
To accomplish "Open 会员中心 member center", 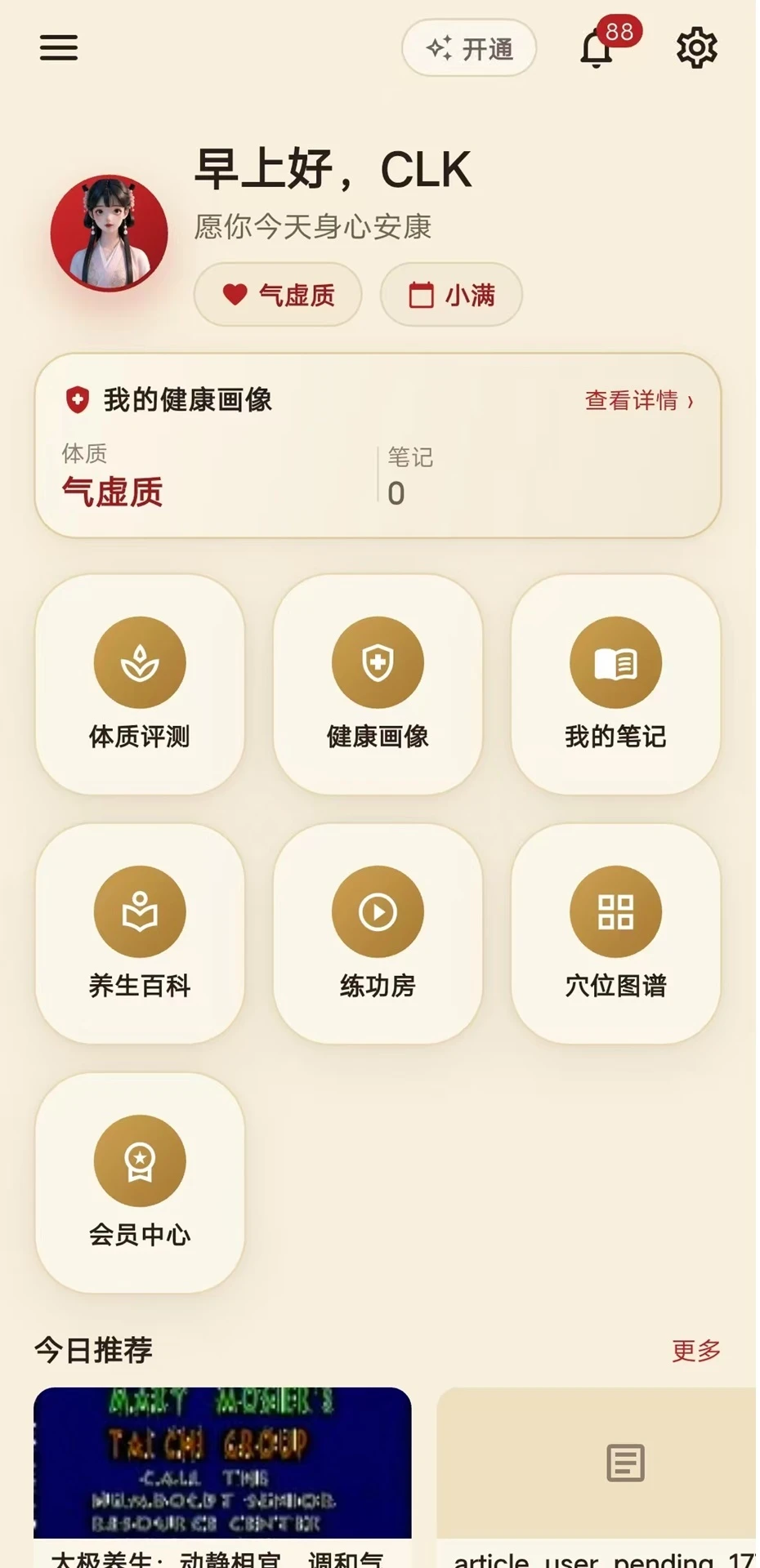I will click(140, 1183).
